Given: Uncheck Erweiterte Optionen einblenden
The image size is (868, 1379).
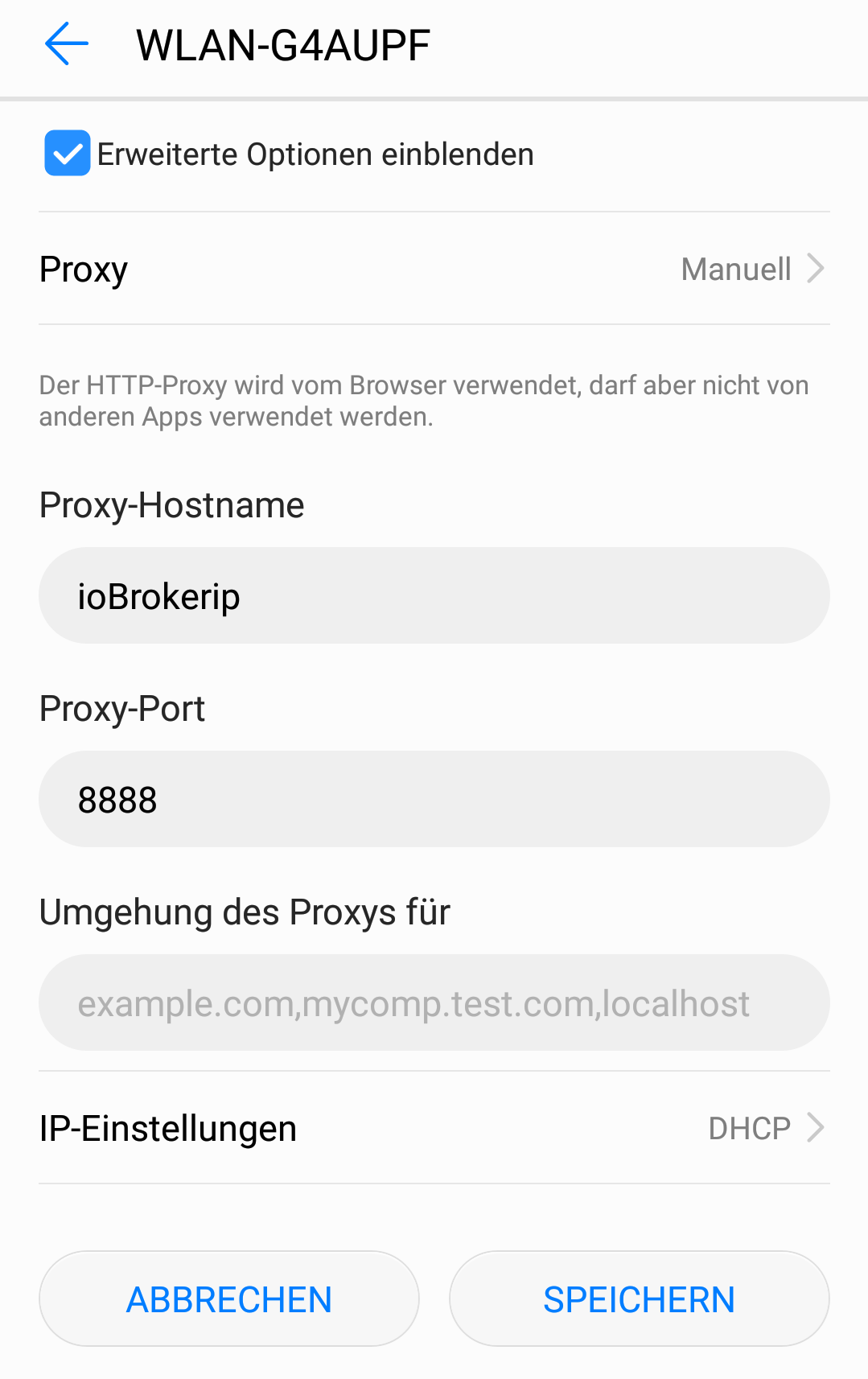Looking at the screenshot, I should (68, 153).
